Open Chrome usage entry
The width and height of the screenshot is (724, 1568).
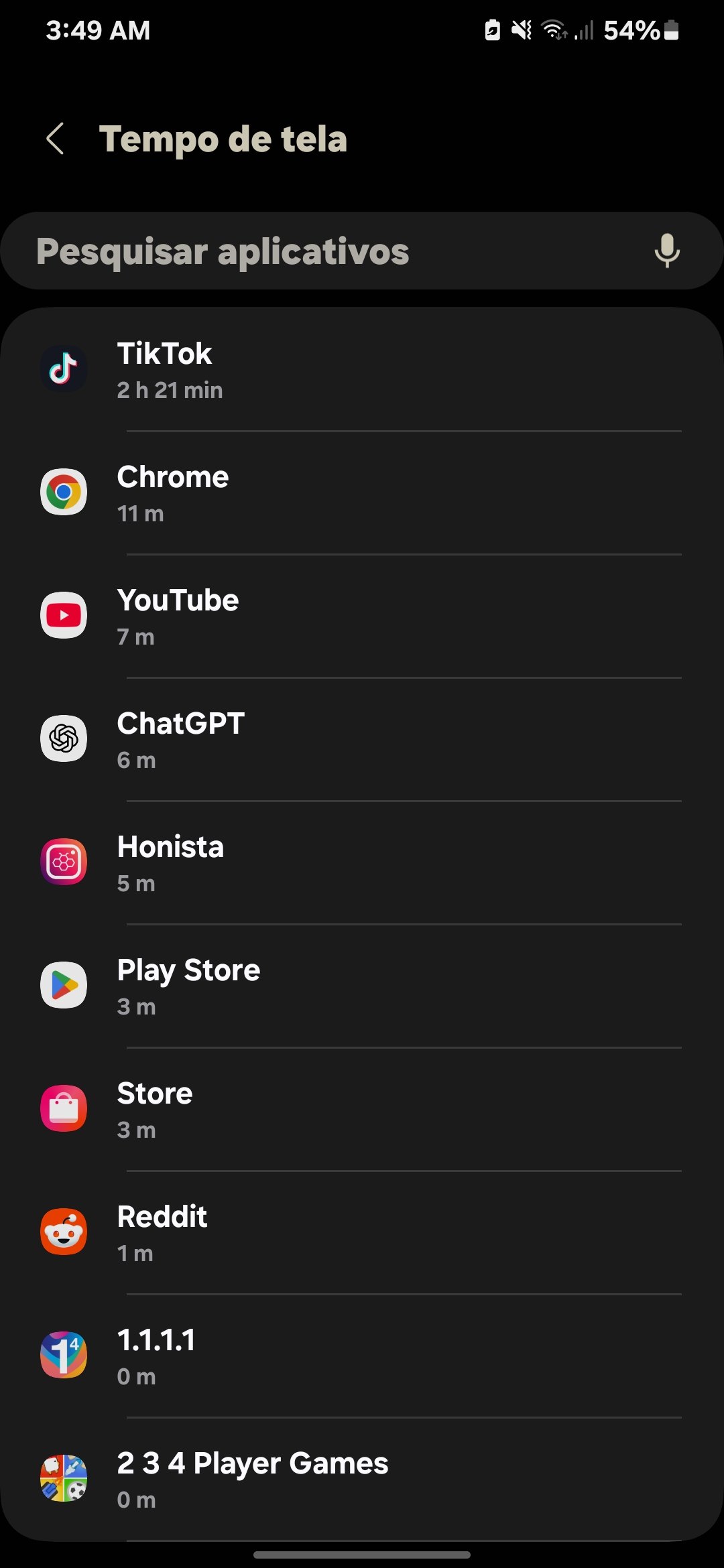click(x=362, y=493)
